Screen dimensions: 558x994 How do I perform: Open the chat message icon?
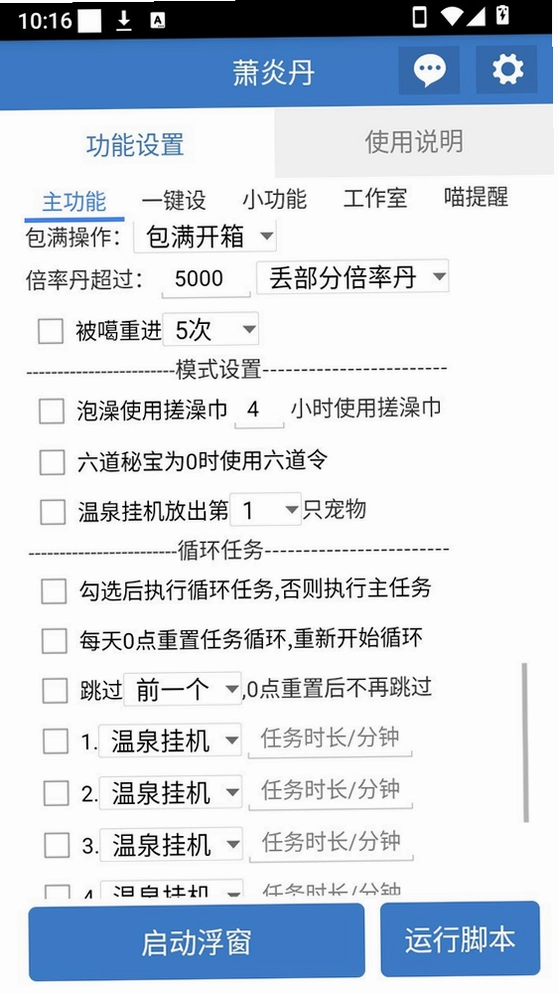pos(429,70)
